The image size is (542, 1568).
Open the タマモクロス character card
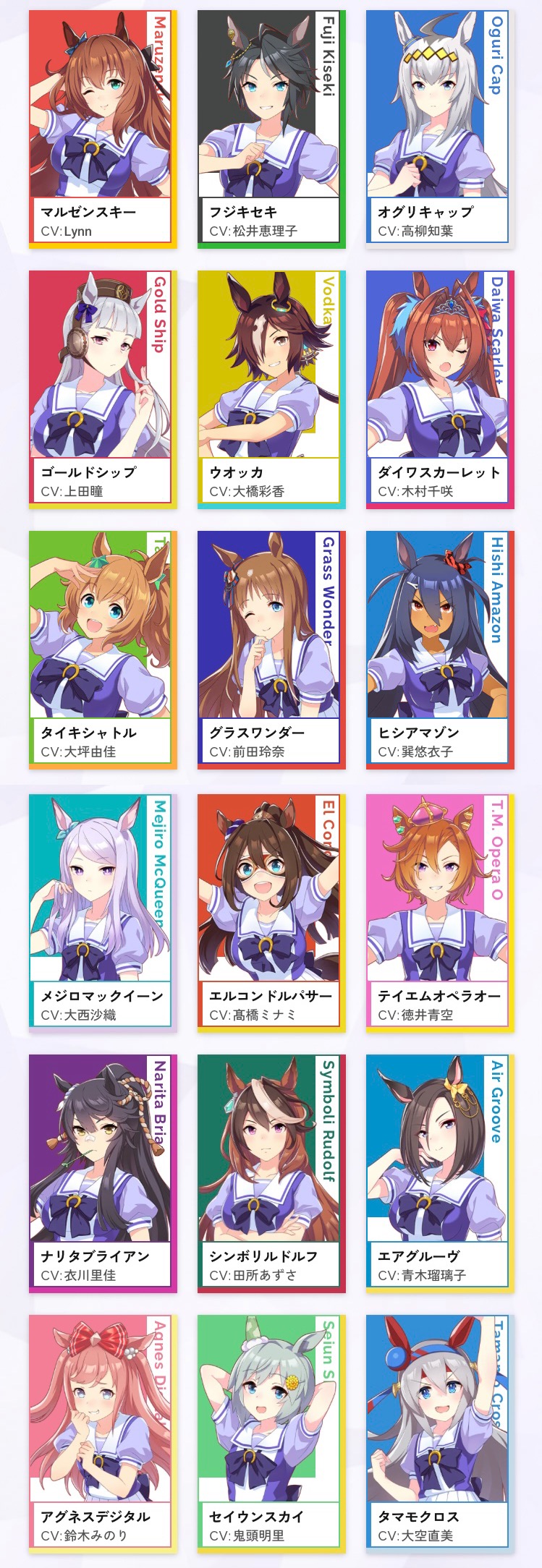[x=439, y=1433]
